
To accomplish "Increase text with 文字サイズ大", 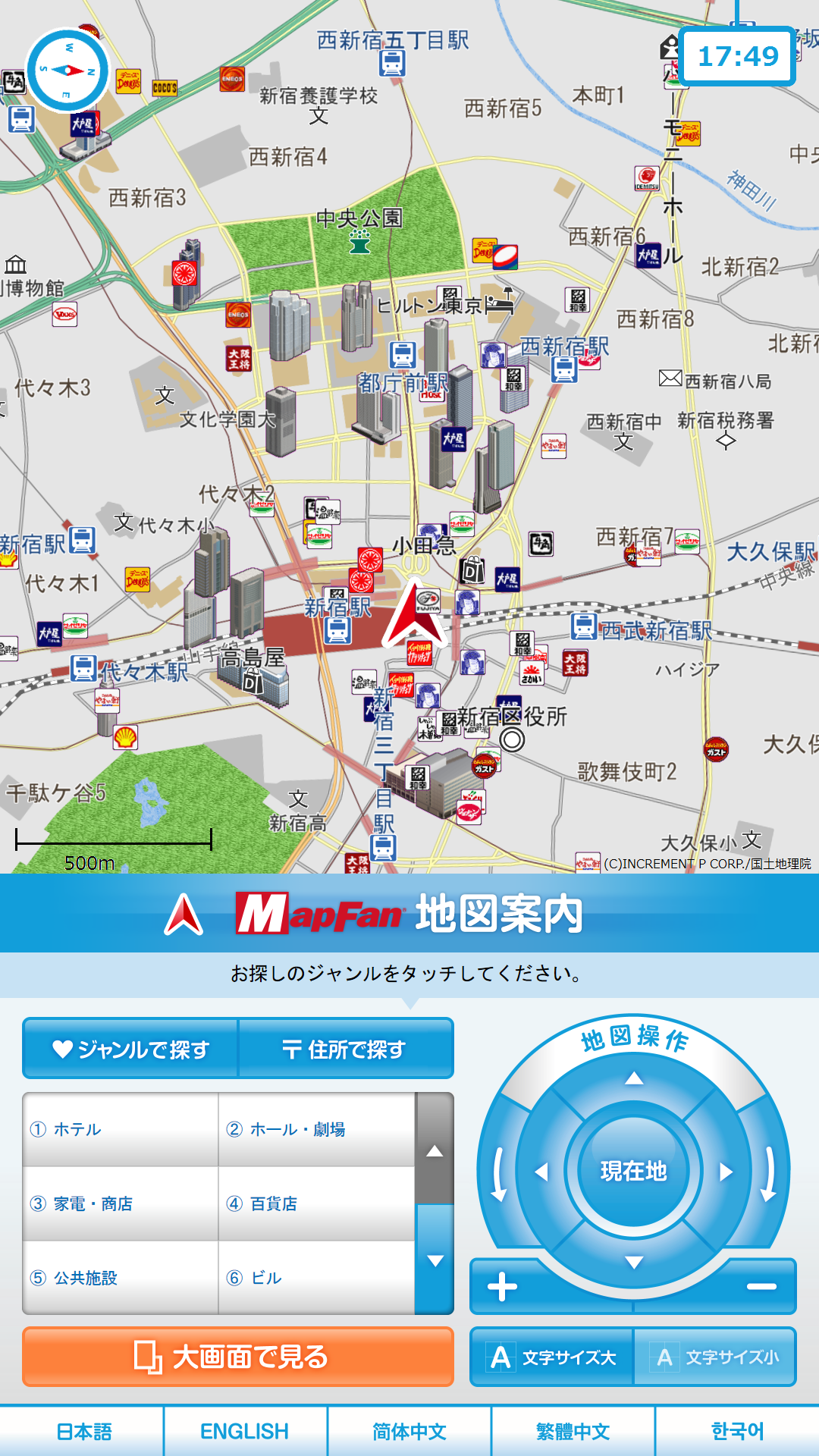I will [552, 1357].
